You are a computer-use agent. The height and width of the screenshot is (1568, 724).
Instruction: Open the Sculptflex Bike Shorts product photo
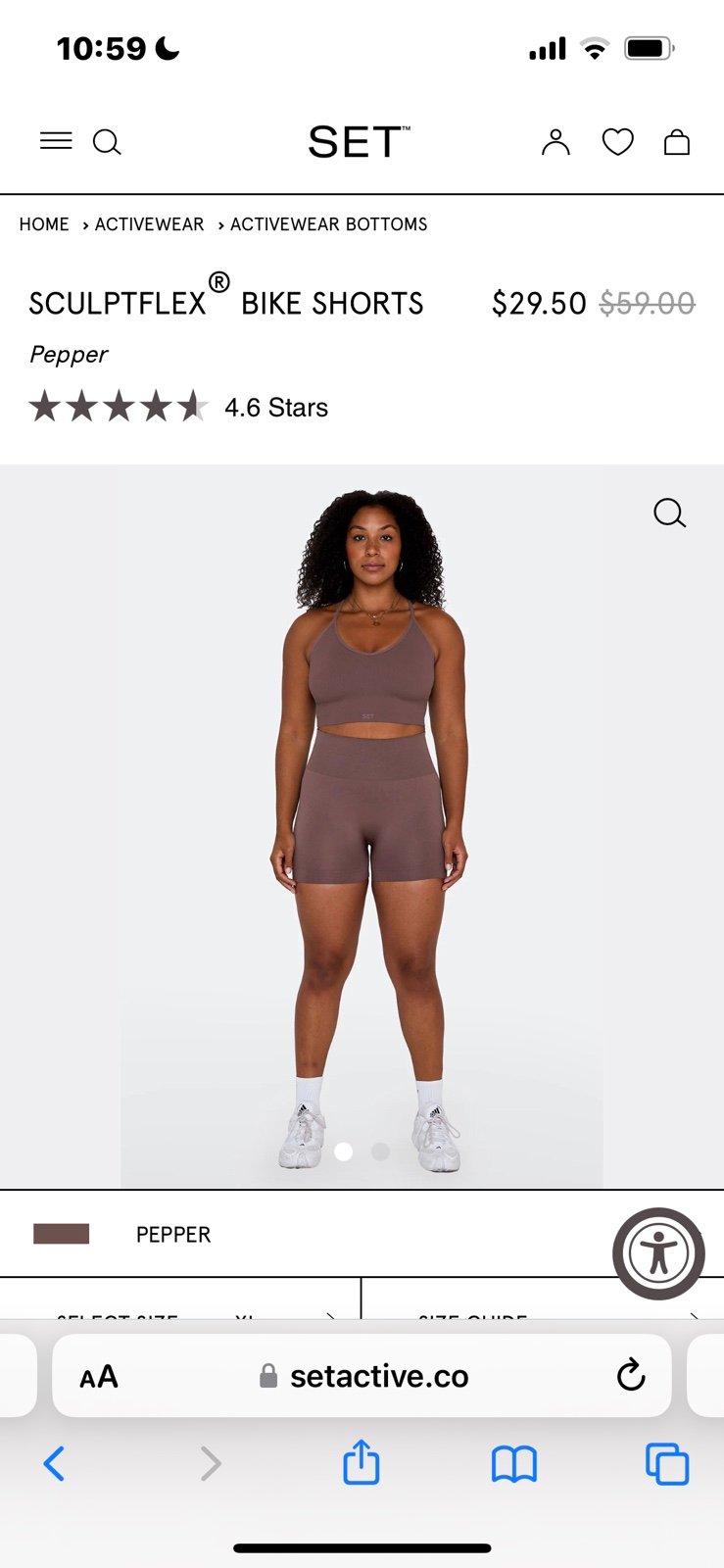[362, 826]
